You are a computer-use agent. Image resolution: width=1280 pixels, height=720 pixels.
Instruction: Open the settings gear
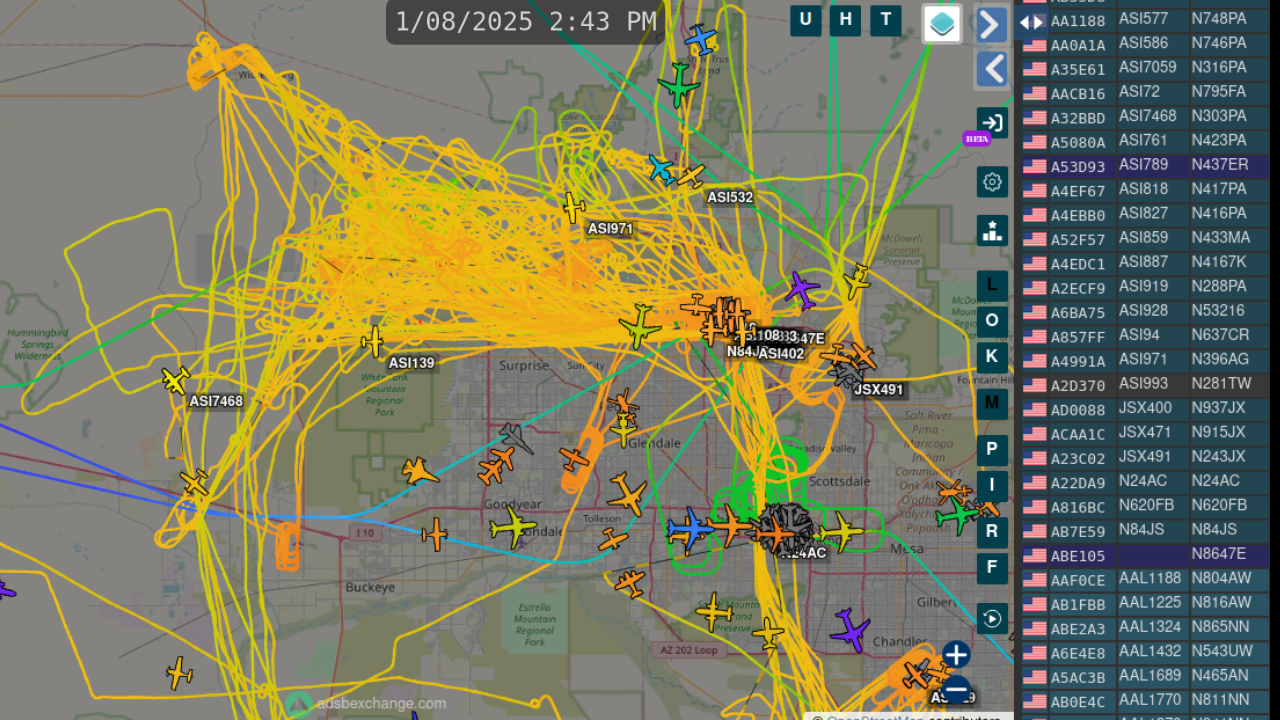[992, 182]
